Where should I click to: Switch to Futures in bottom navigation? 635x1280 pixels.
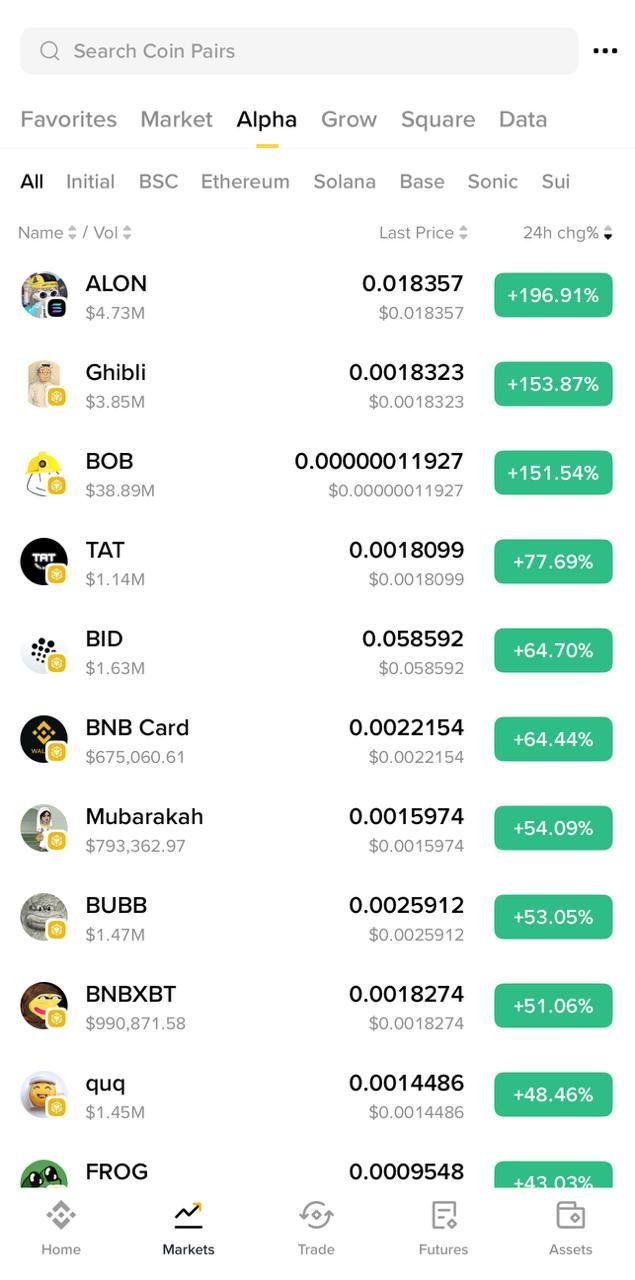click(443, 1228)
